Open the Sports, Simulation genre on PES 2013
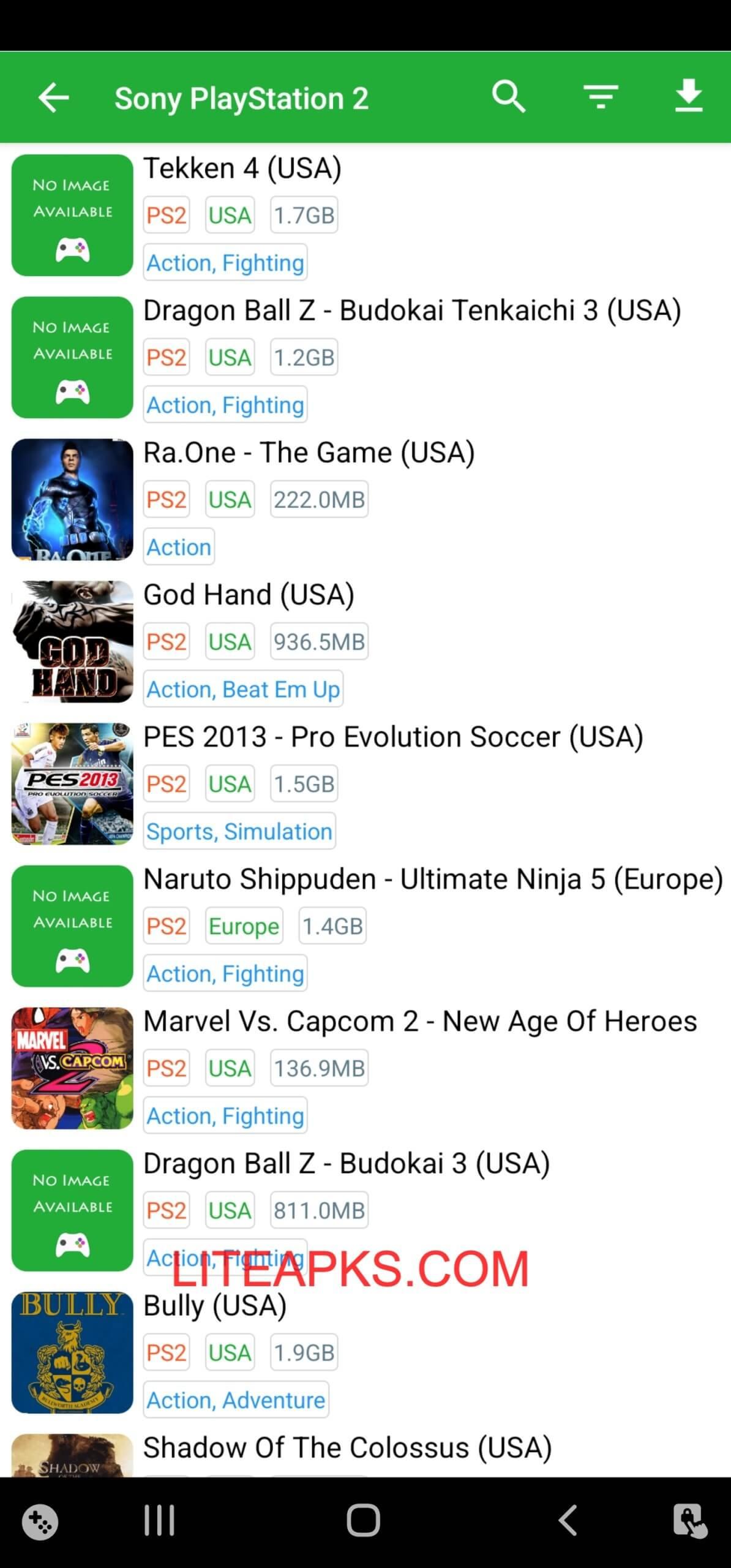This screenshot has width=731, height=1568. pos(239,831)
